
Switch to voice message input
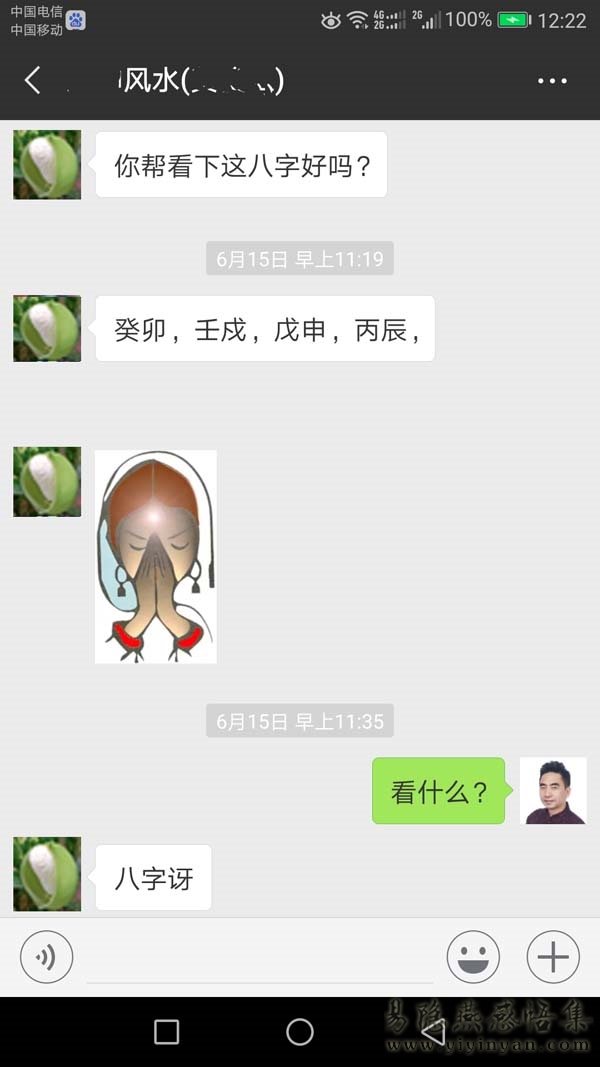pos(46,957)
